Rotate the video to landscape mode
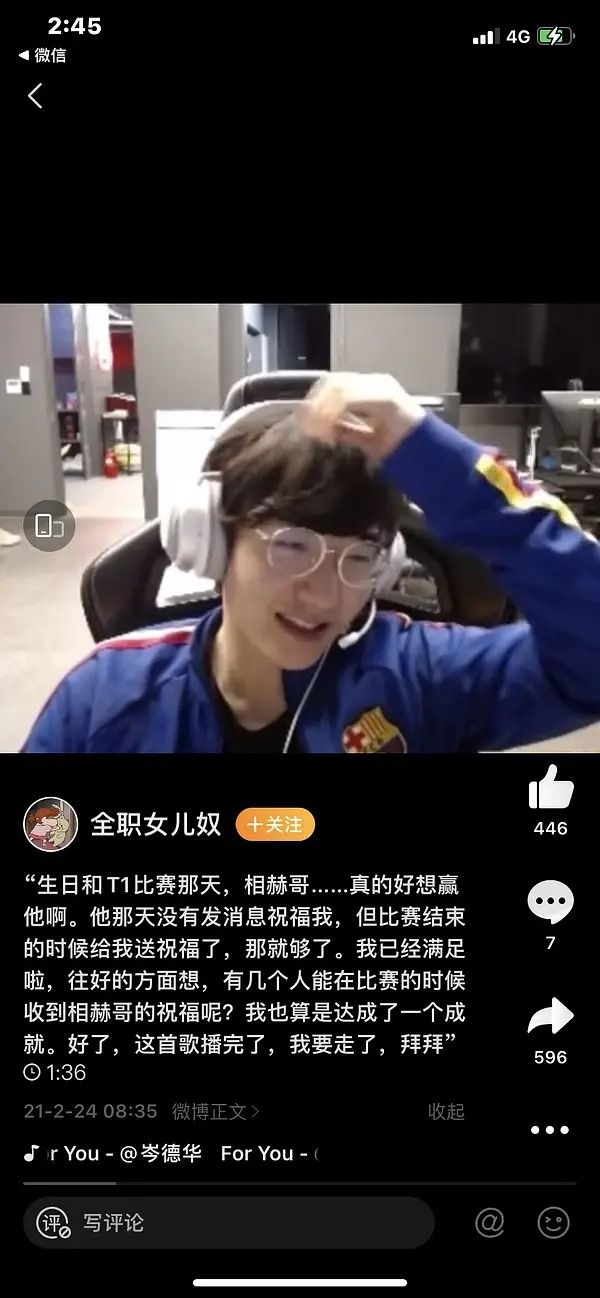The height and width of the screenshot is (1298, 600). tap(49, 525)
